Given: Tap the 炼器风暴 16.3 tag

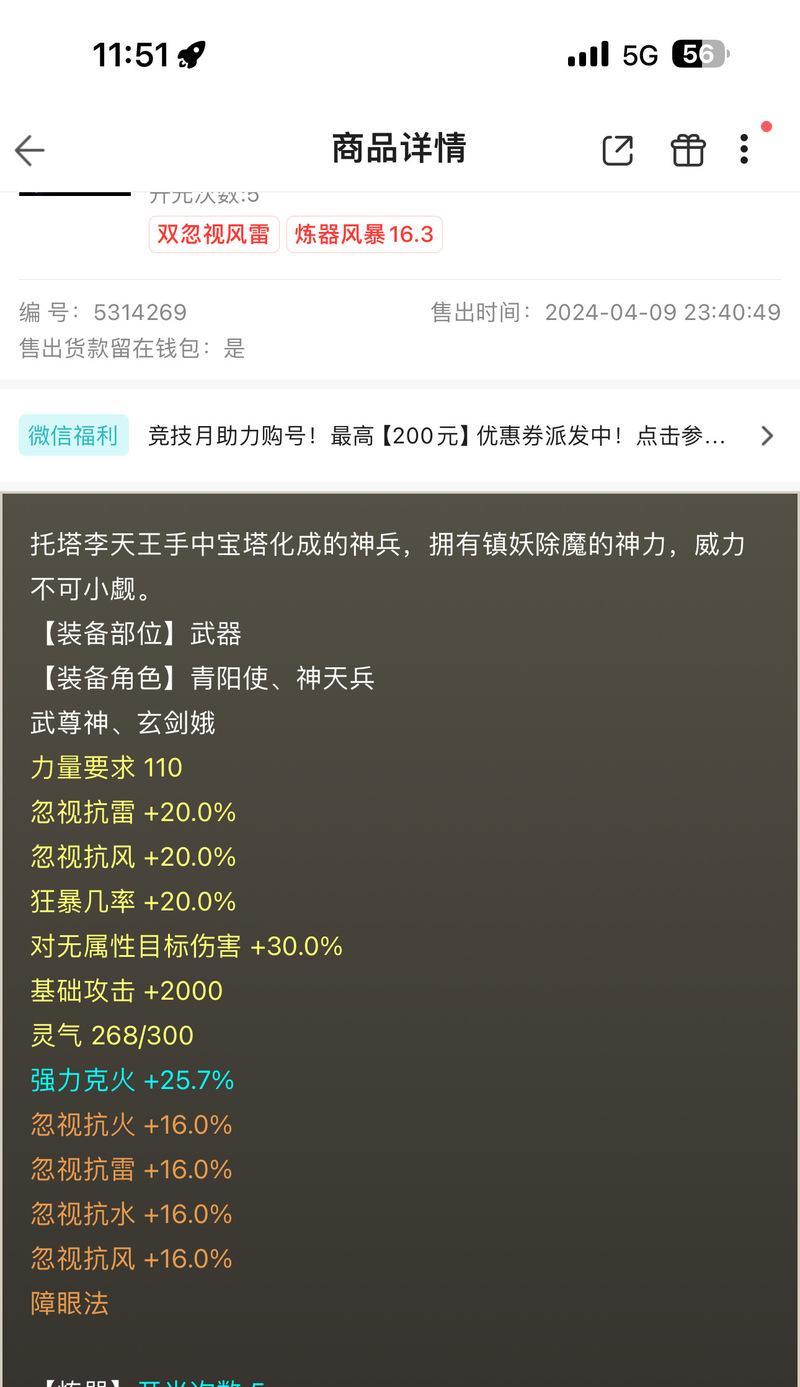Looking at the screenshot, I should pos(364,234).
